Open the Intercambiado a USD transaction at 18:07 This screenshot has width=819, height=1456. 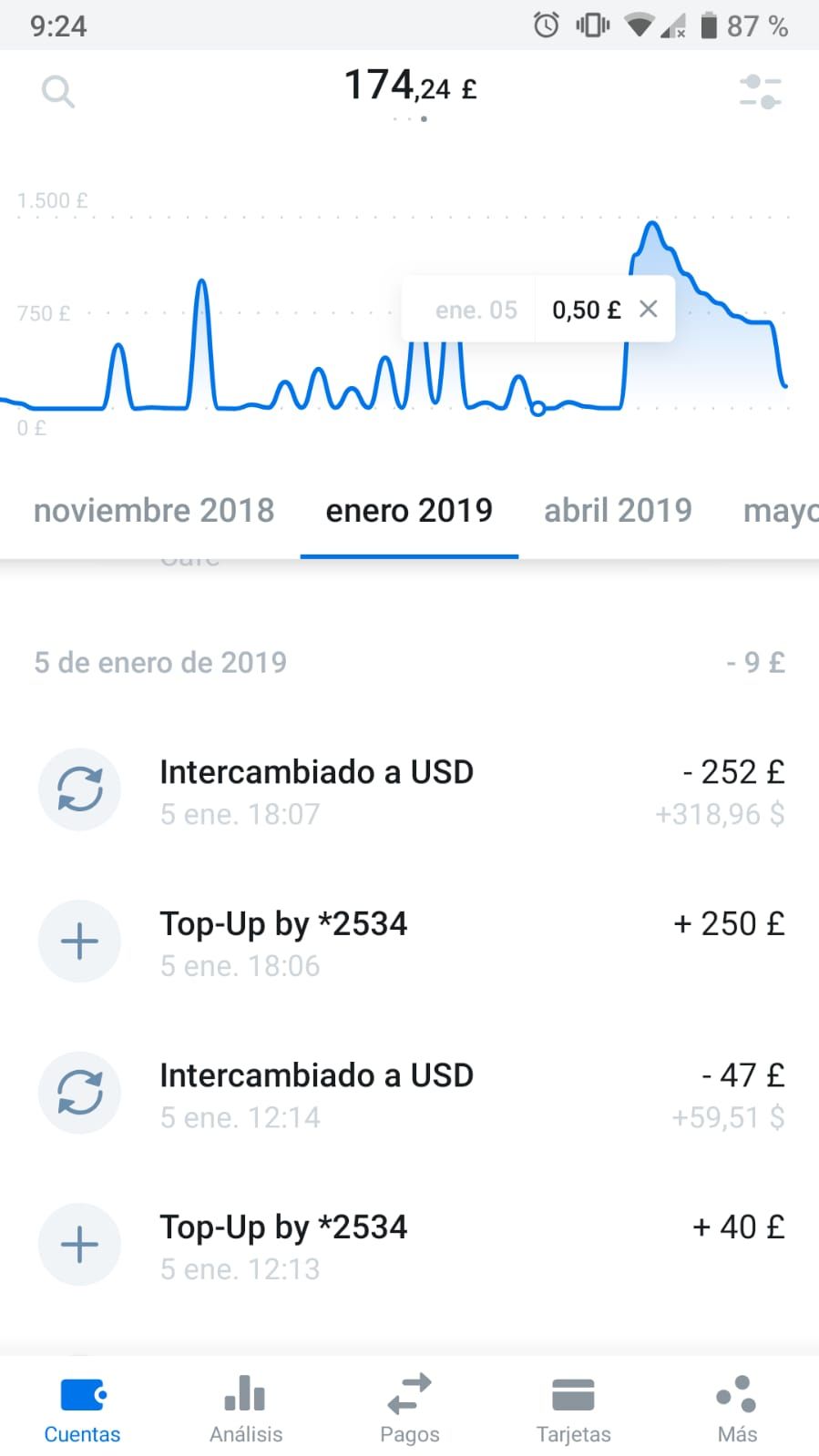point(409,790)
